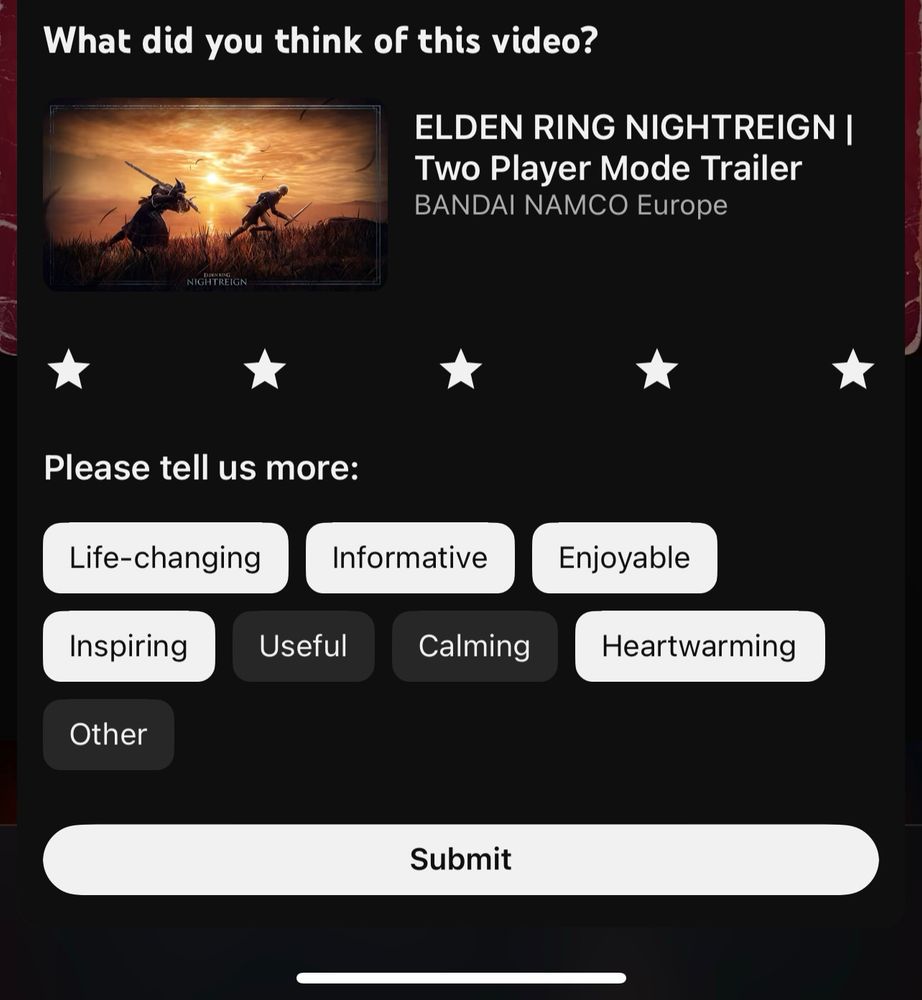Choose the Calming chip
922x1000 pixels.
coord(474,646)
